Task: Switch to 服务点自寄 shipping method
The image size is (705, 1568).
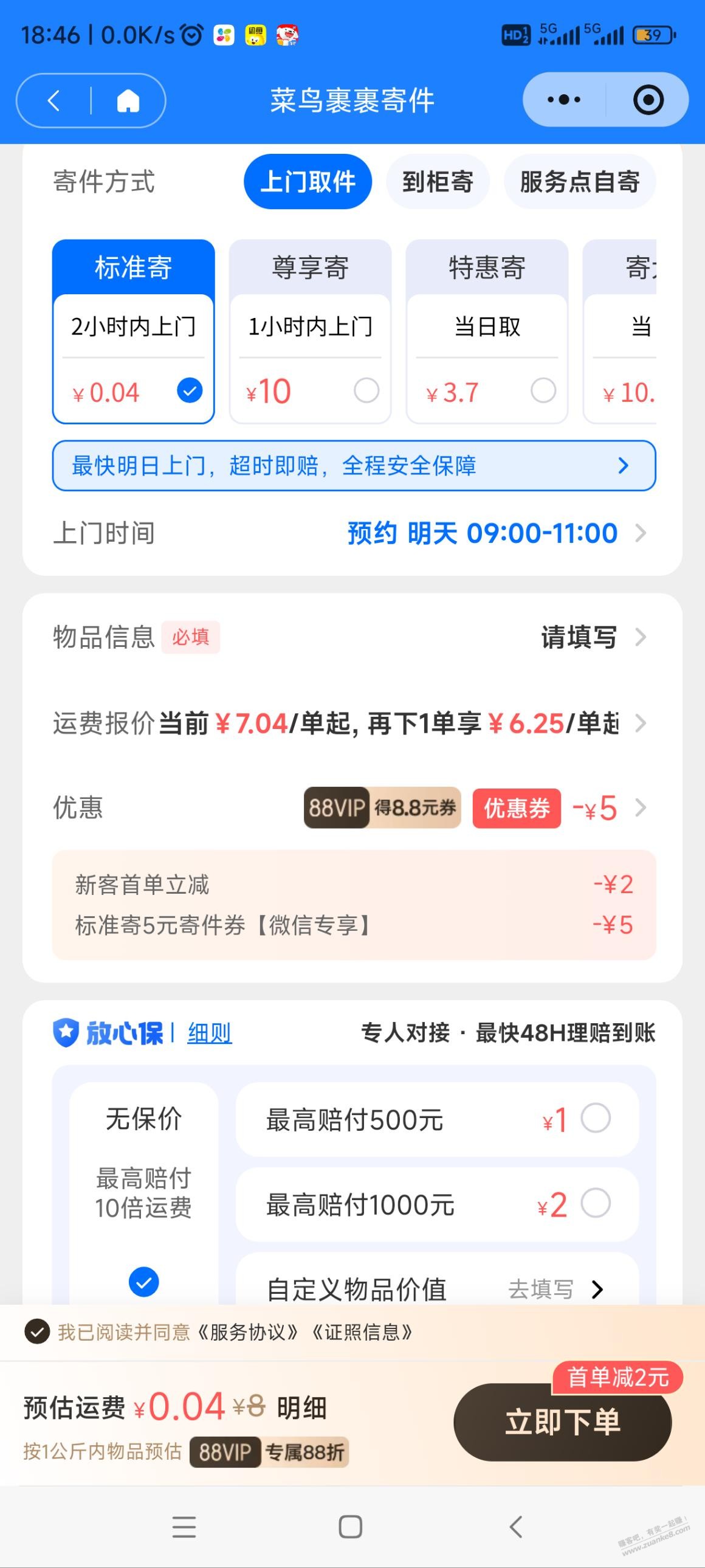Action: tap(579, 181)
